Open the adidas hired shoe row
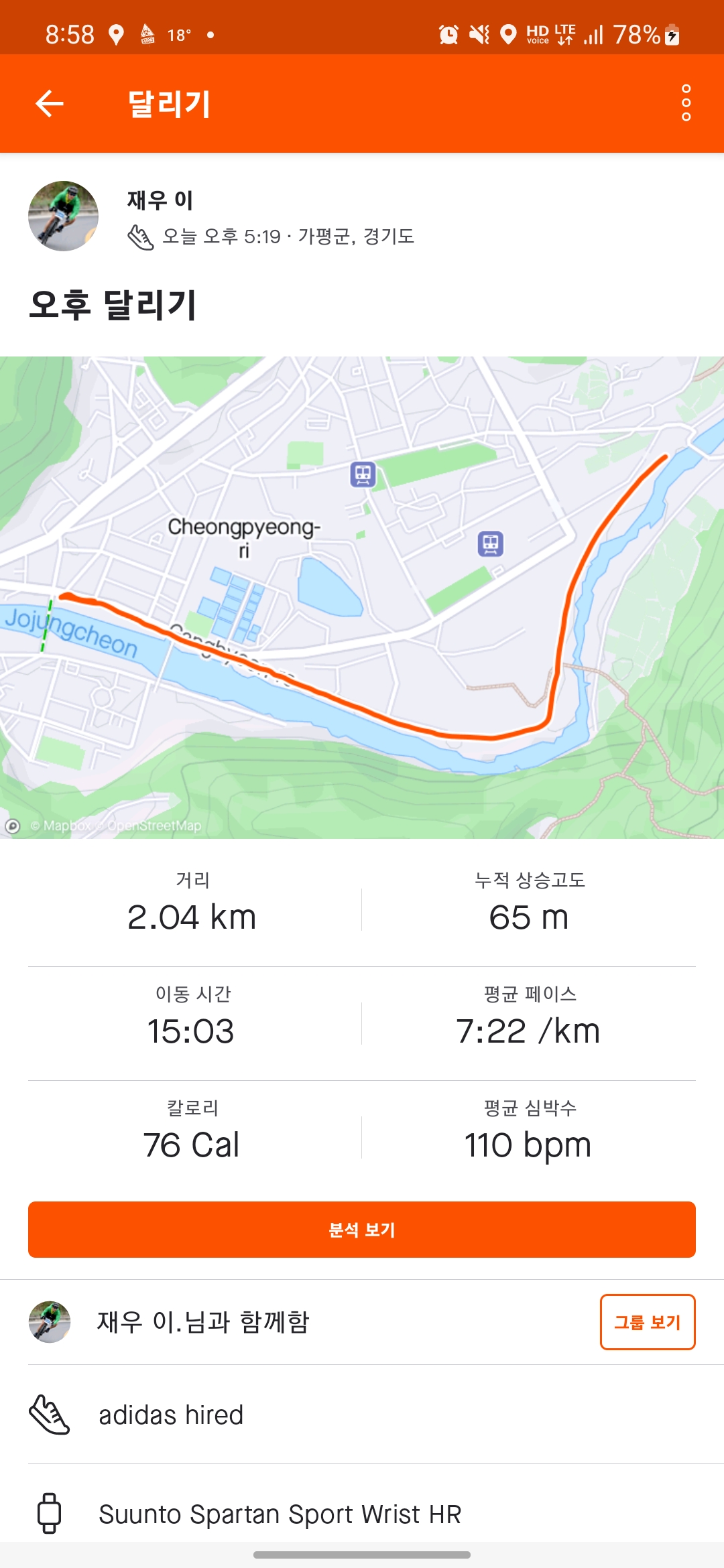Viewport: 724px width, 1568px height. point(362,1415)
